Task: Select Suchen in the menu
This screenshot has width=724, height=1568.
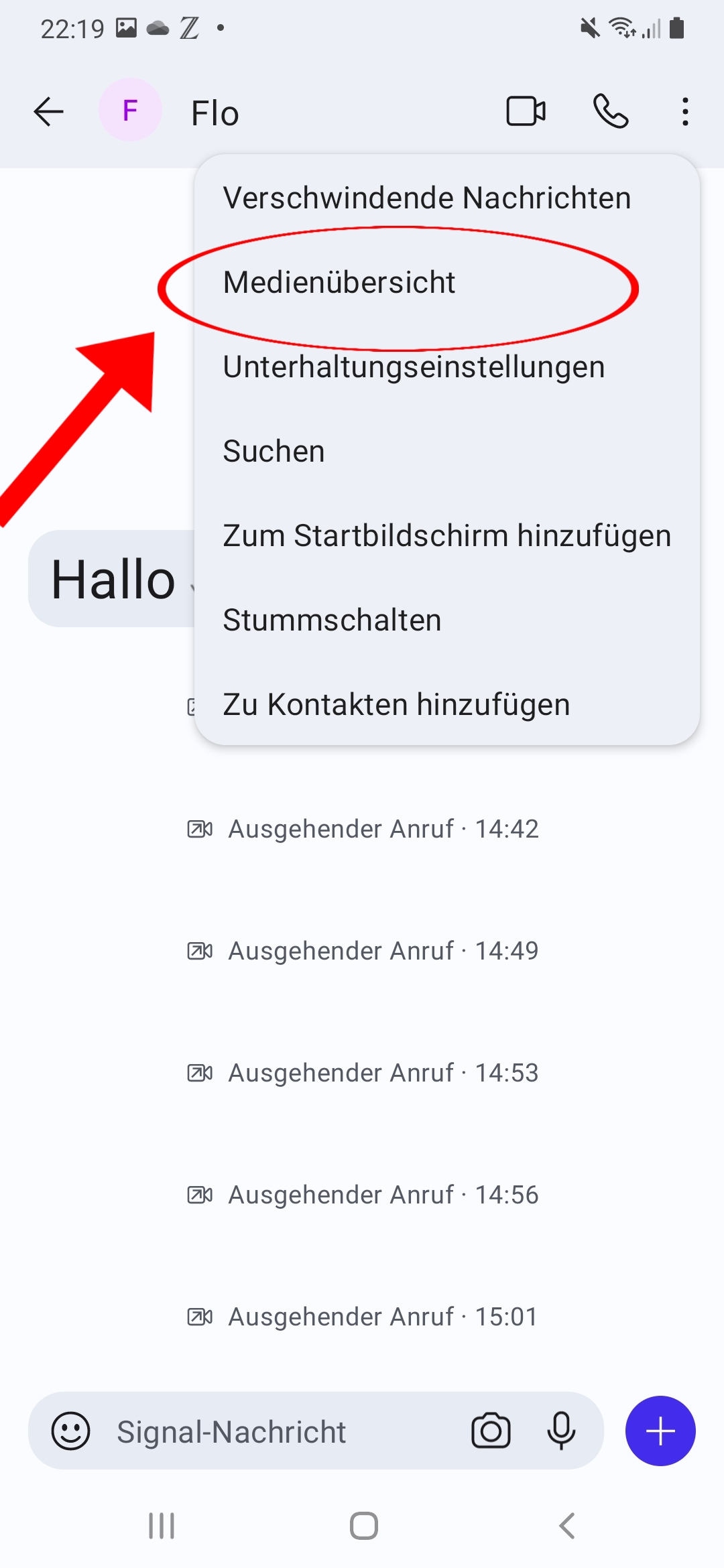Action: pos(447,451)
